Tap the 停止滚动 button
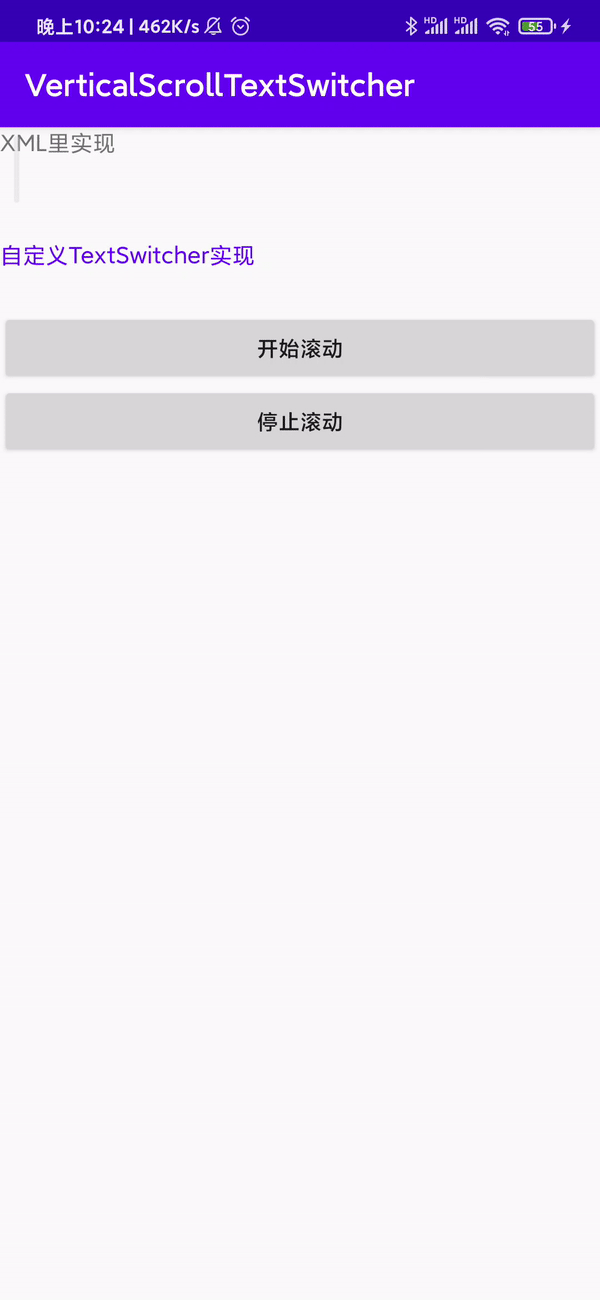 point(300,421)
